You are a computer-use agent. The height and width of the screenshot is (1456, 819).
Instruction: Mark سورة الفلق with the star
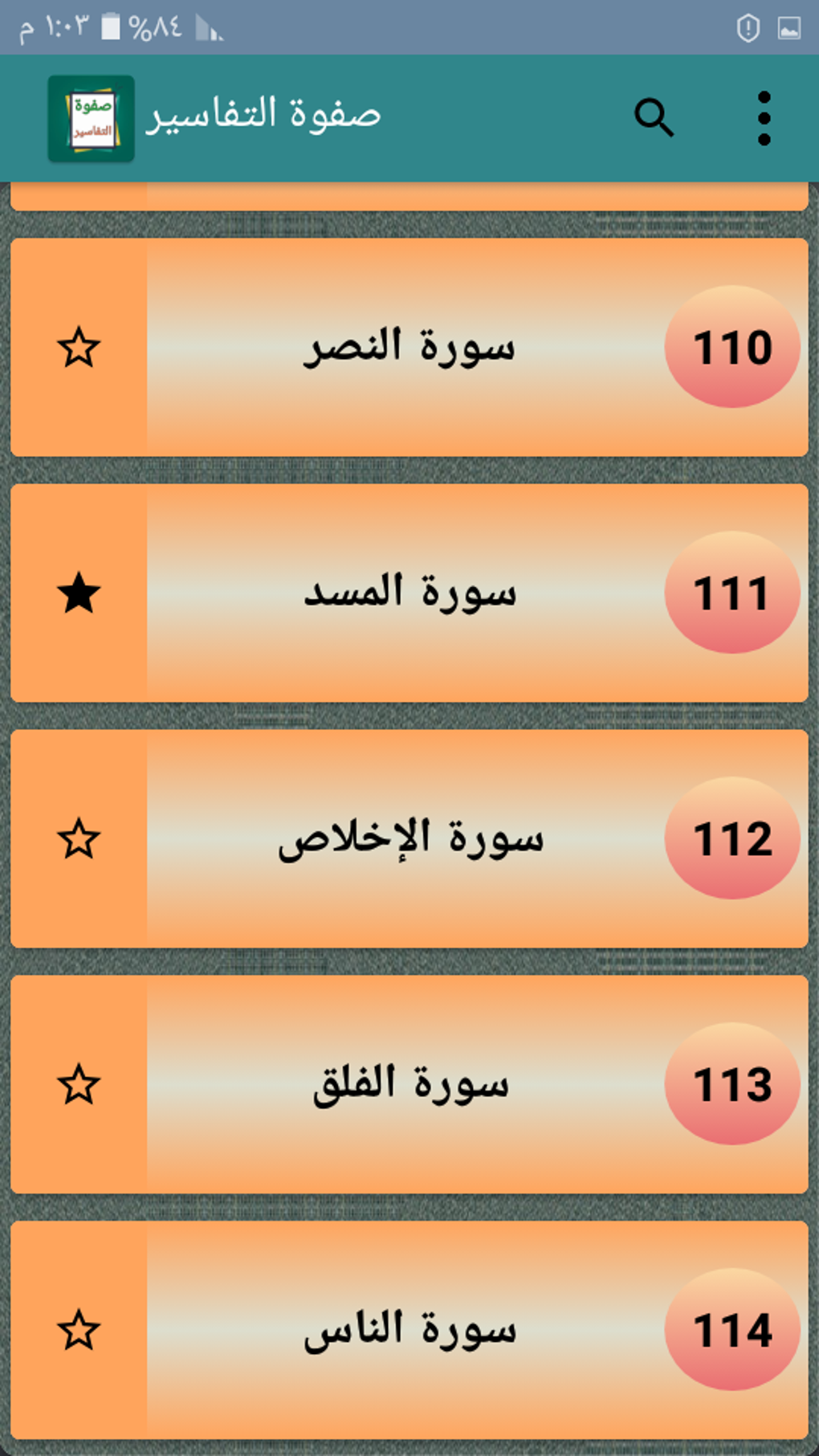pos(79,1085)
